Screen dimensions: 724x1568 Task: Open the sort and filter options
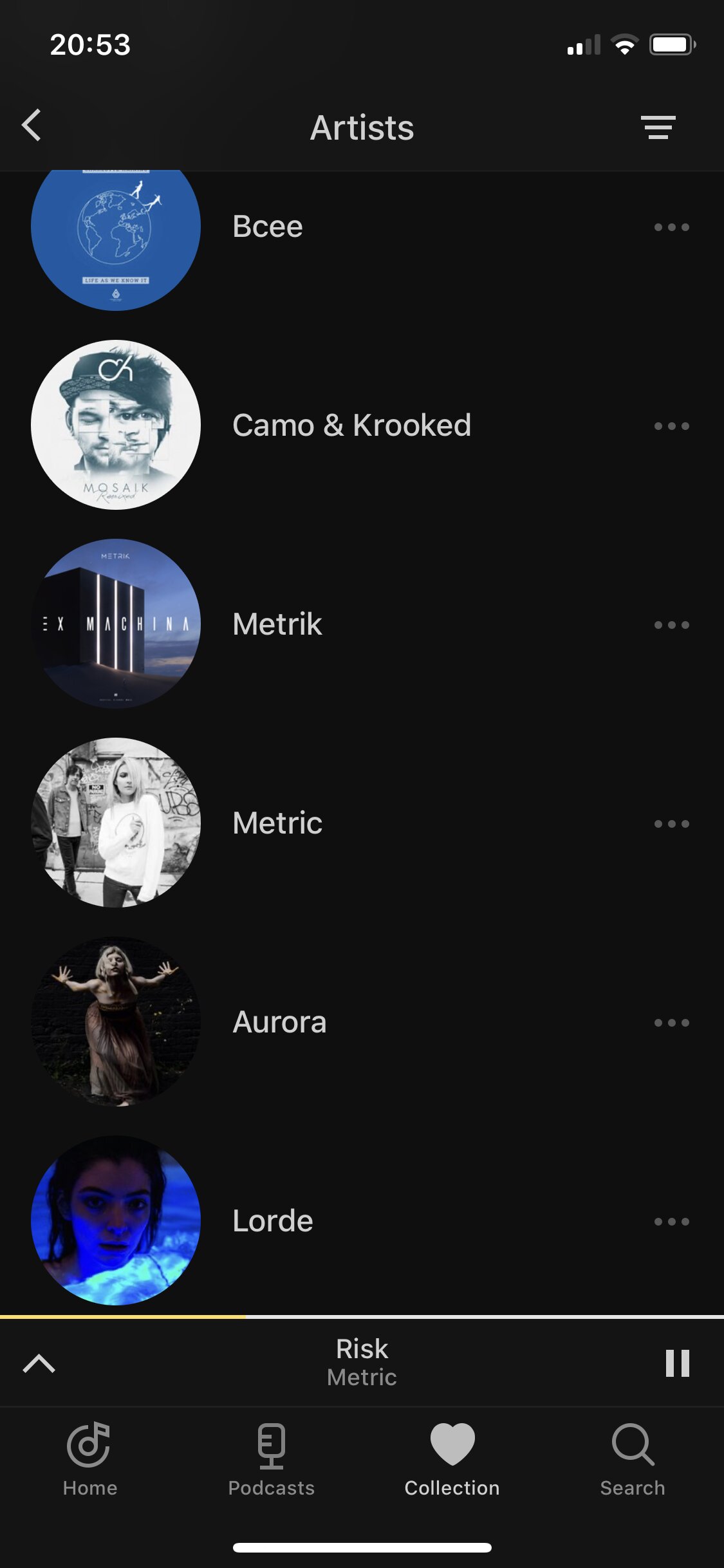coord(658,127)
